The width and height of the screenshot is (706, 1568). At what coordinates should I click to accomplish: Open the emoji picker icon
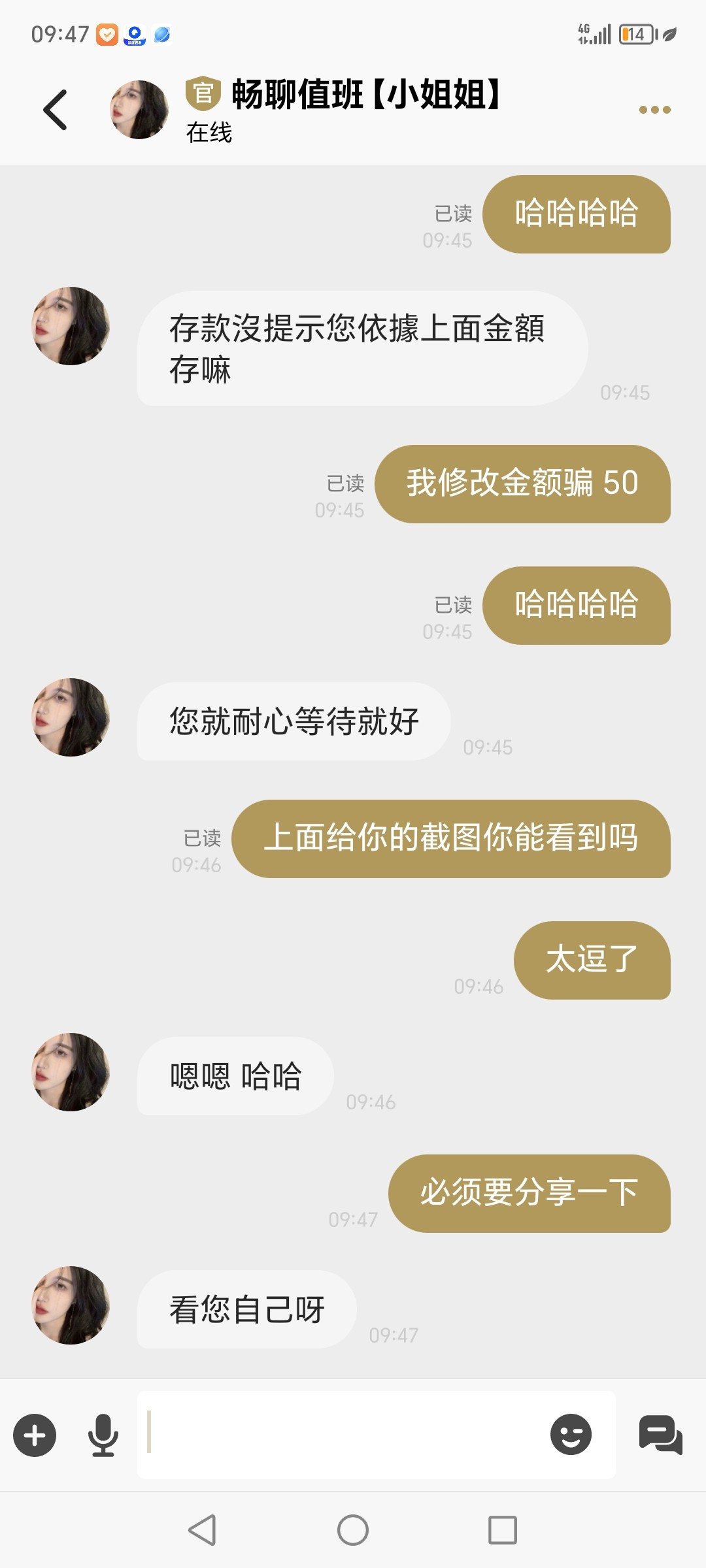[570, 1434]
